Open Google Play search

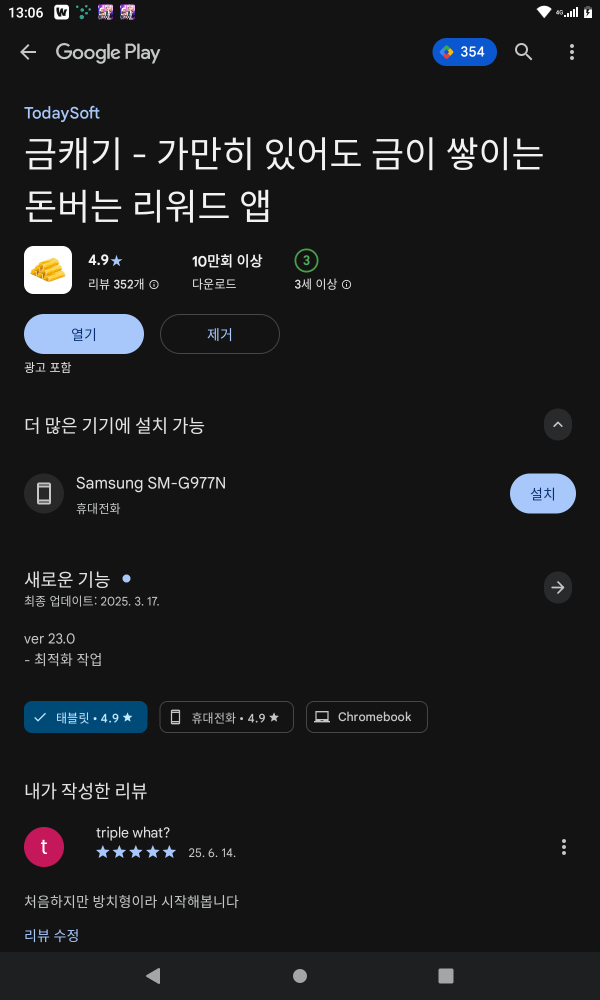(523, 52)
